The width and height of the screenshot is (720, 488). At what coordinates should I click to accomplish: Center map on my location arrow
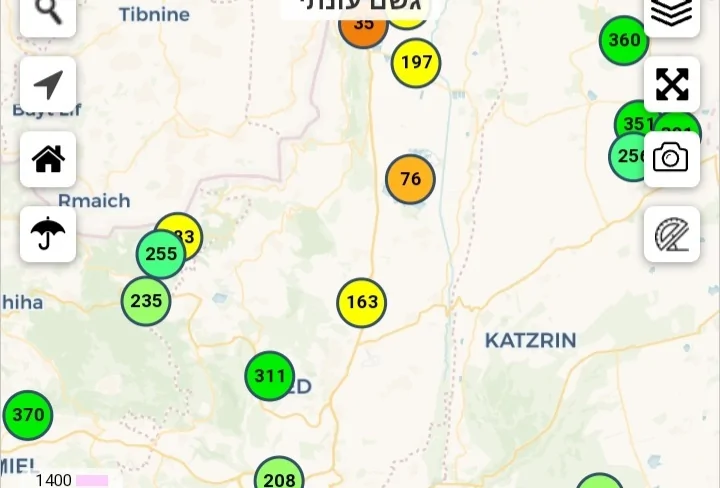click(48, 85)
